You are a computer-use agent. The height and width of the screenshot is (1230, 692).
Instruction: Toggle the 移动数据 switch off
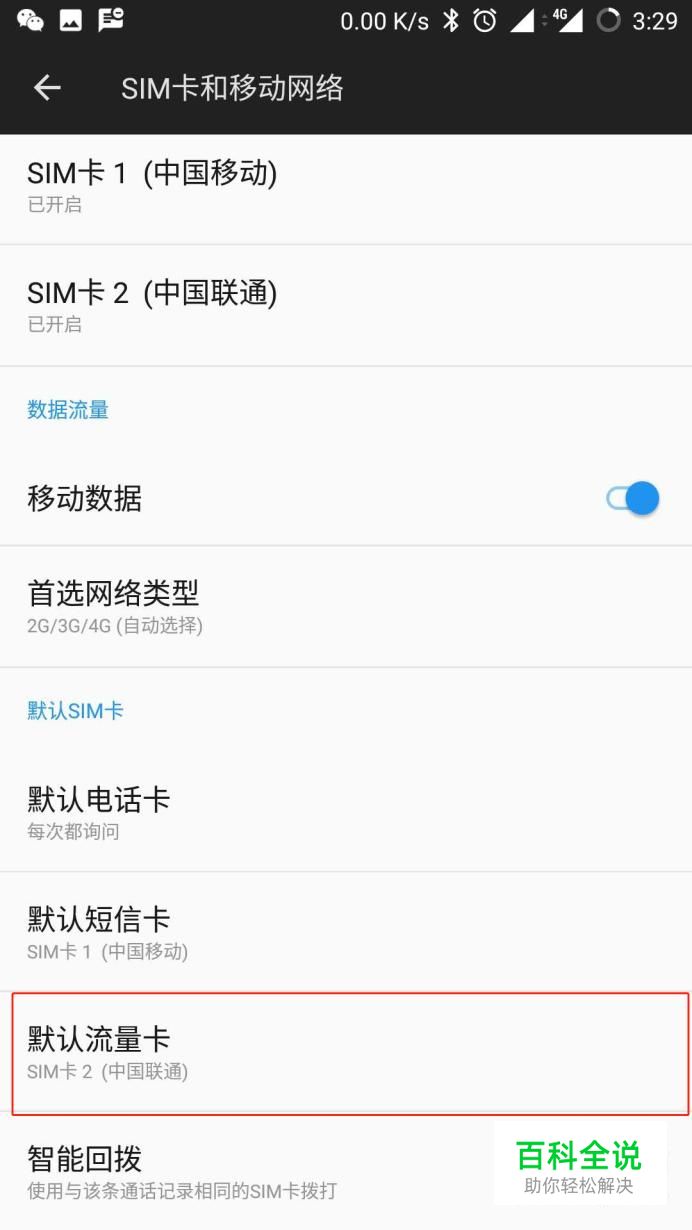pyautogui.click(x=633, y=497)
